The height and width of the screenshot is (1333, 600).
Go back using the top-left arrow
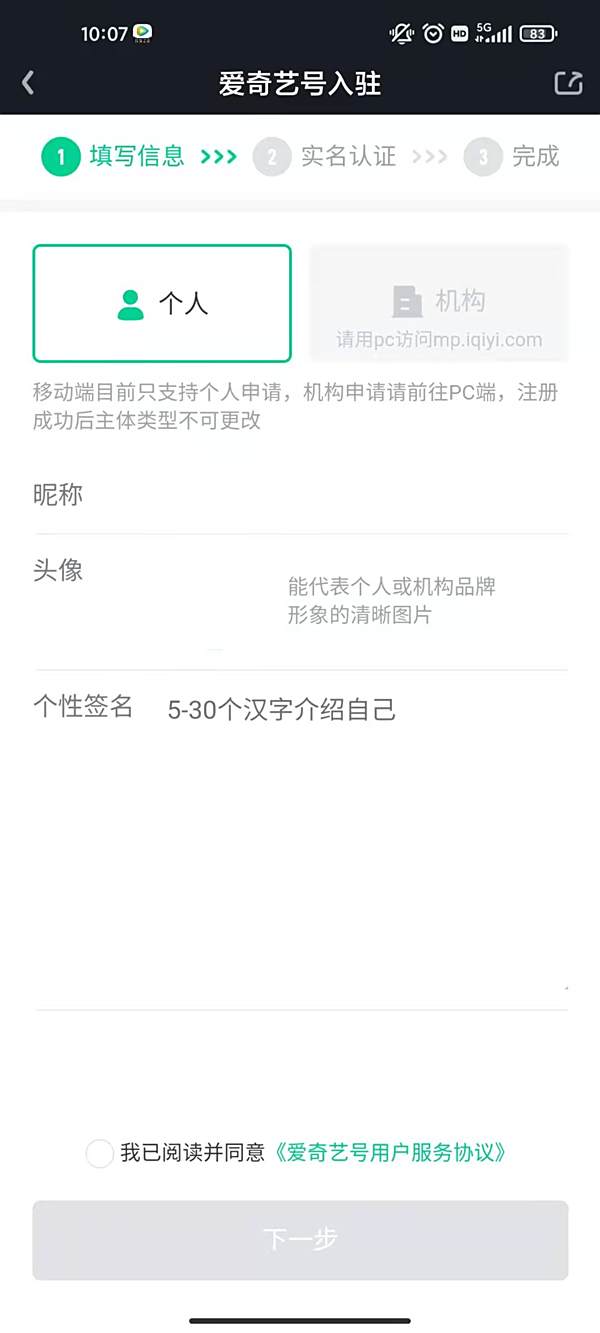[28, 83]
